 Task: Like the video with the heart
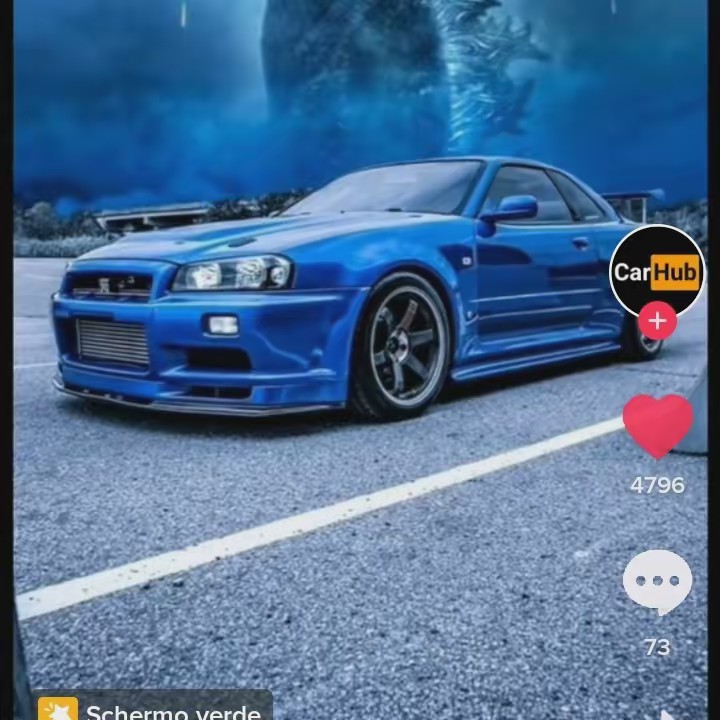coord(657,426)
